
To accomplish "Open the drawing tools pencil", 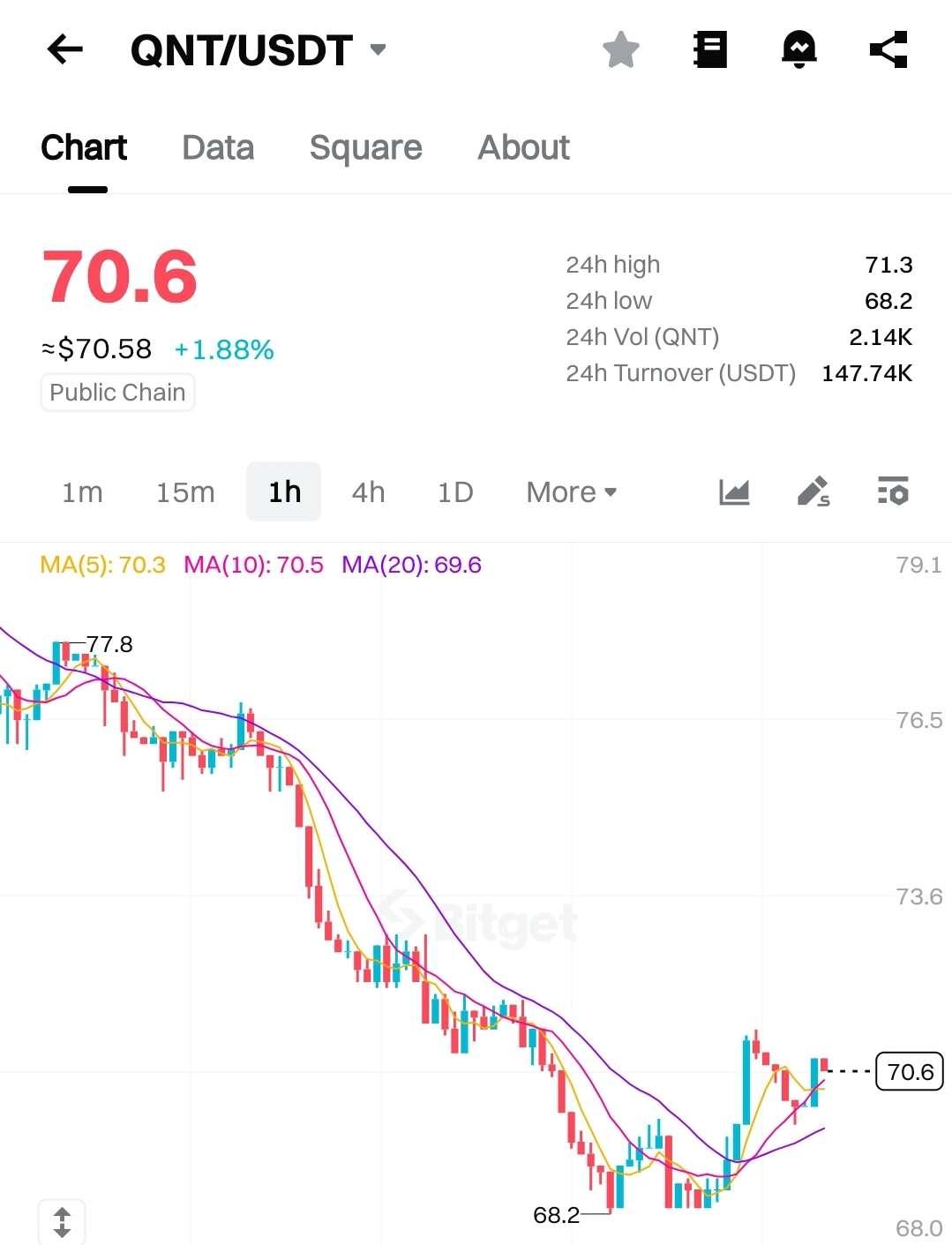I will pos(813,491).
